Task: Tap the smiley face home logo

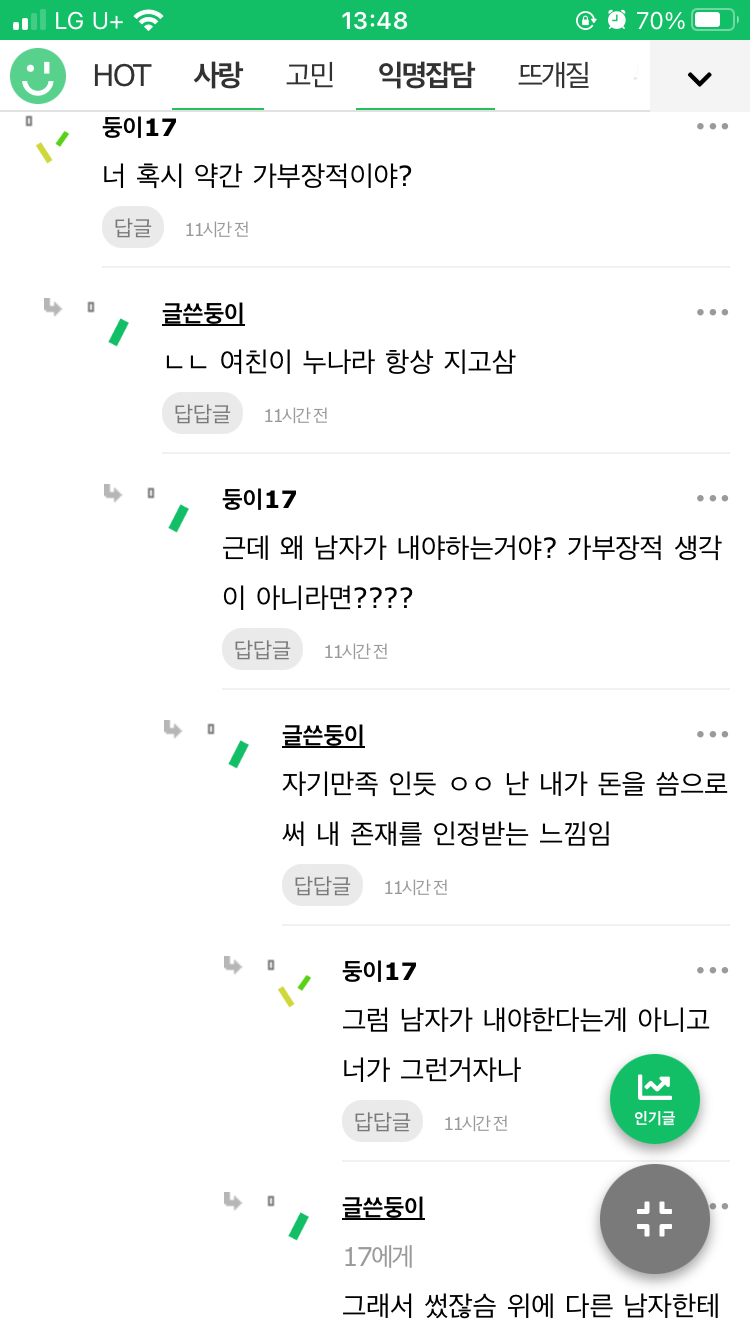Action: 38,76
